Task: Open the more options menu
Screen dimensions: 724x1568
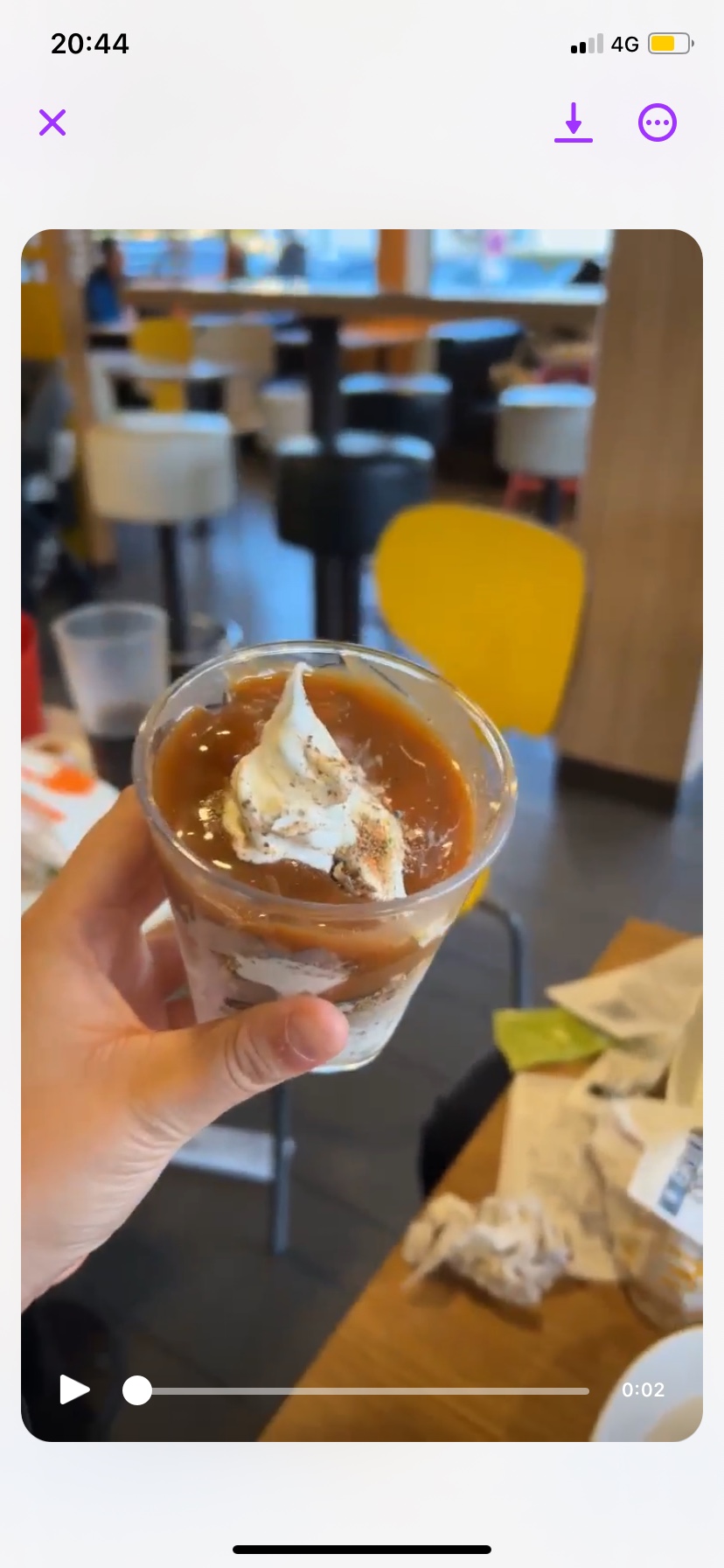Action: pyautogui.click(x=658, y=122)
